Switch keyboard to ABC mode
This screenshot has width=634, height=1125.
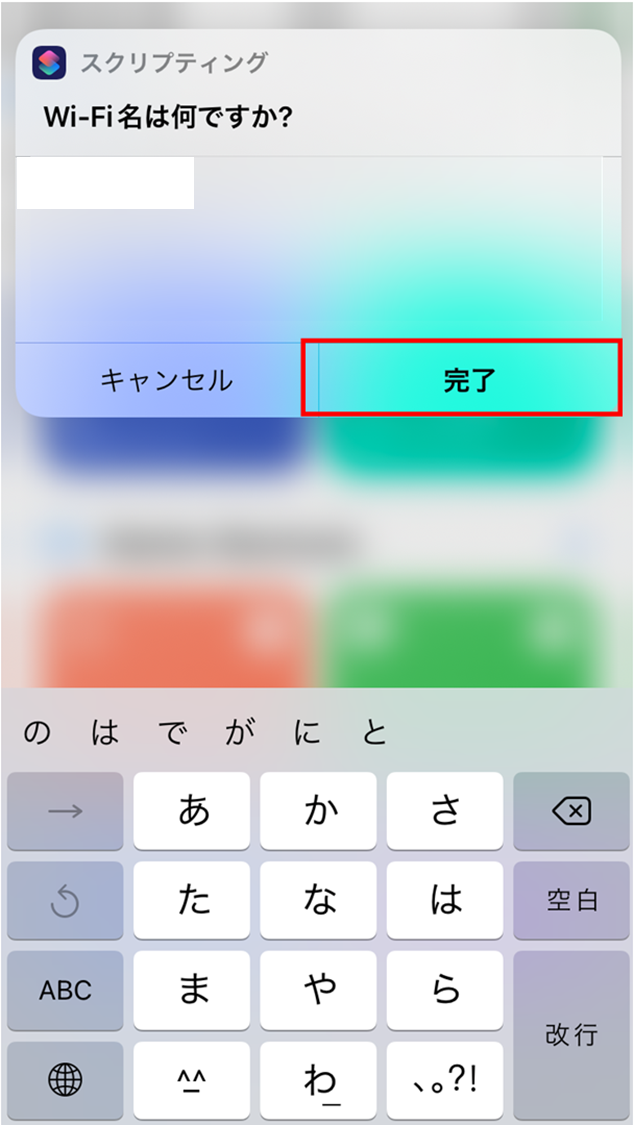65,991
